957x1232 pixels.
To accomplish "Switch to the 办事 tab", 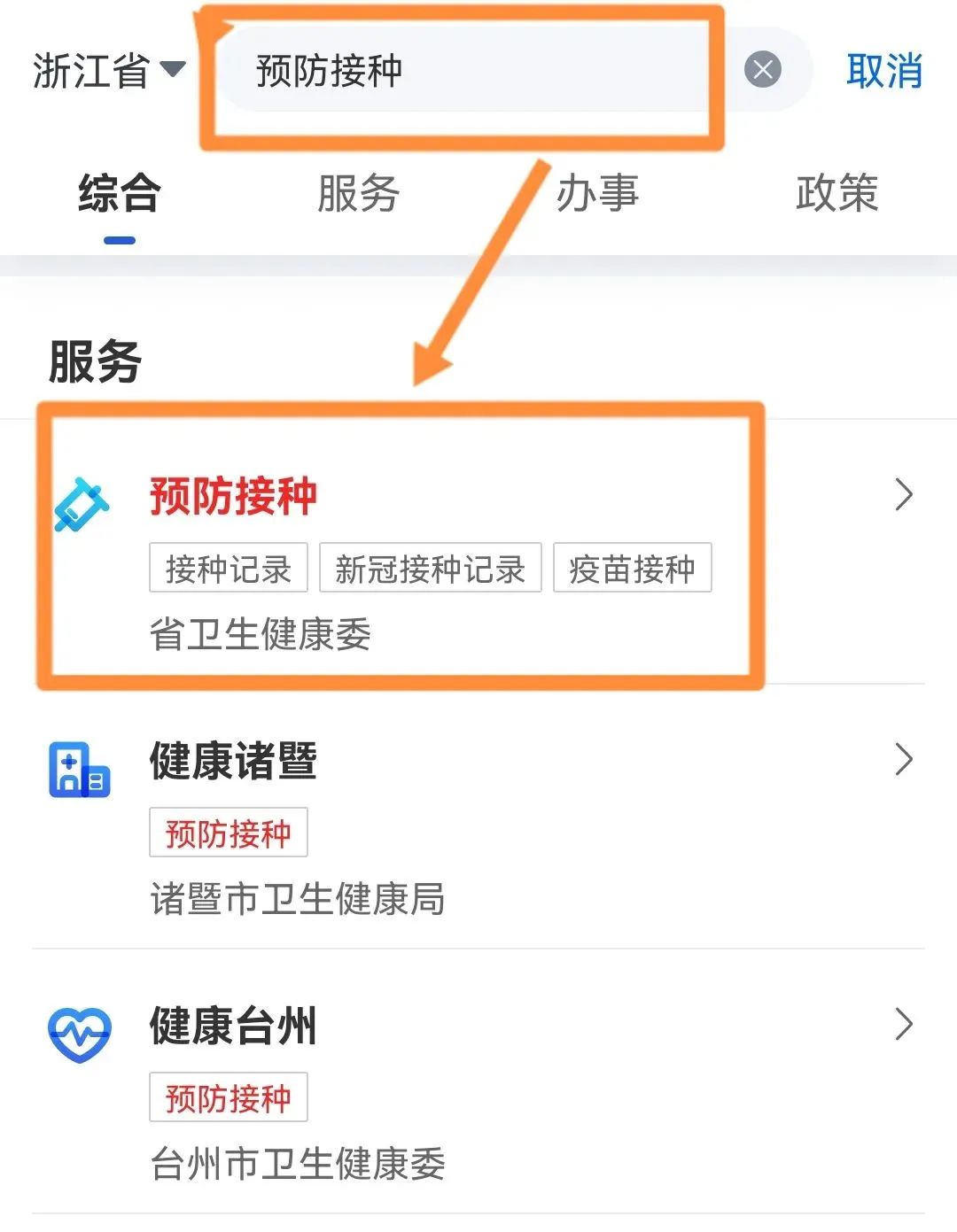I will (597, 193).
